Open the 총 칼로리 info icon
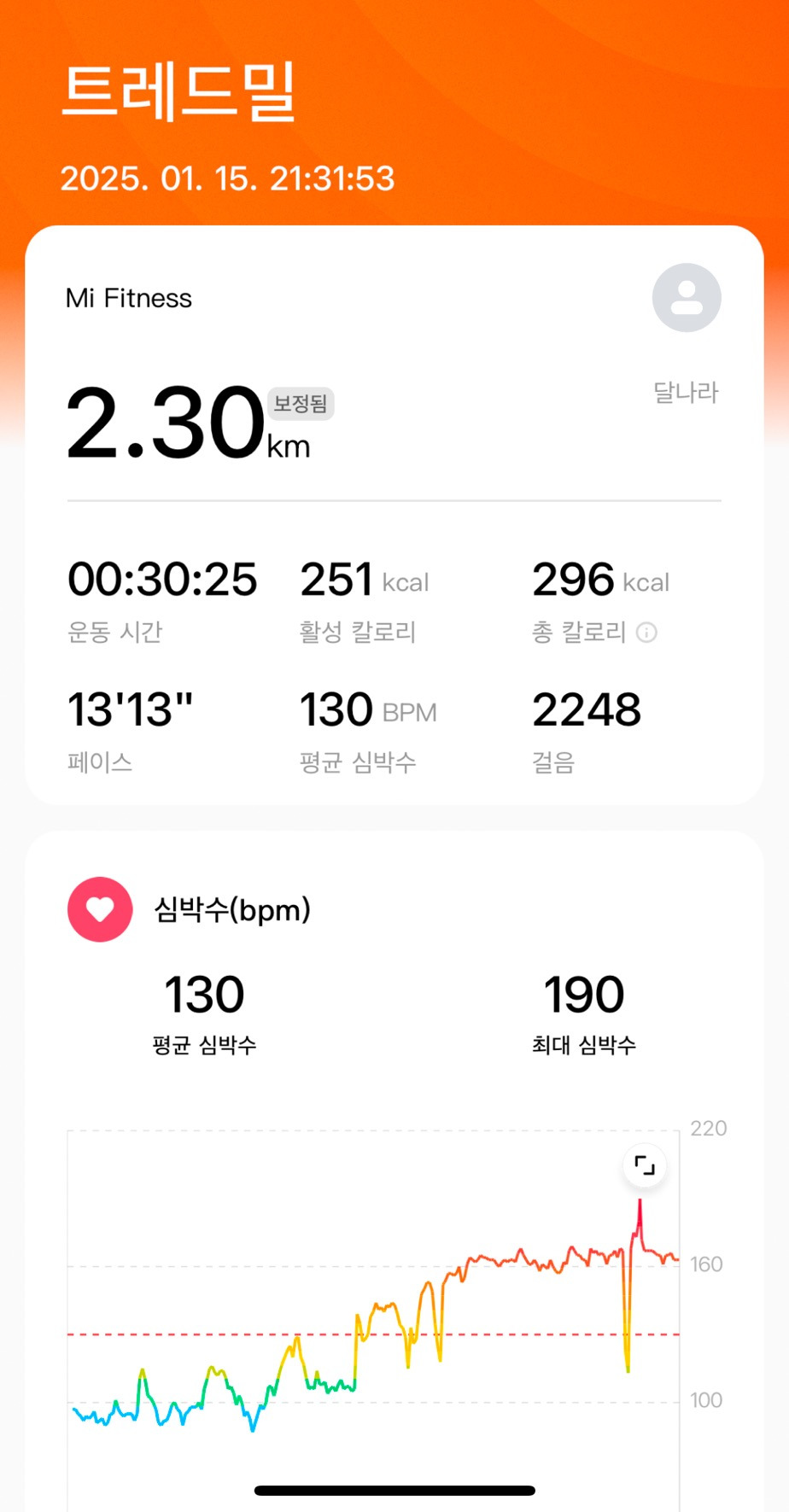Screen dimensions: 789x1512 point(646,633)
